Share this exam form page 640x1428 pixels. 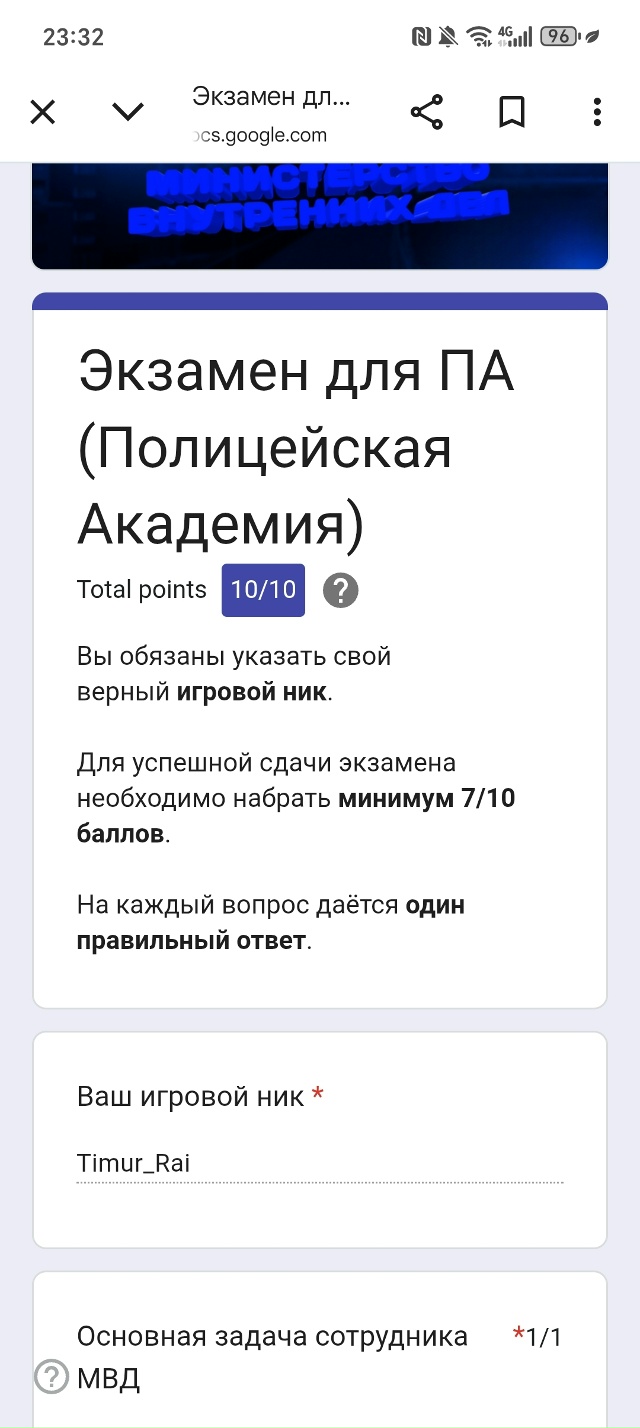point(427,112)
